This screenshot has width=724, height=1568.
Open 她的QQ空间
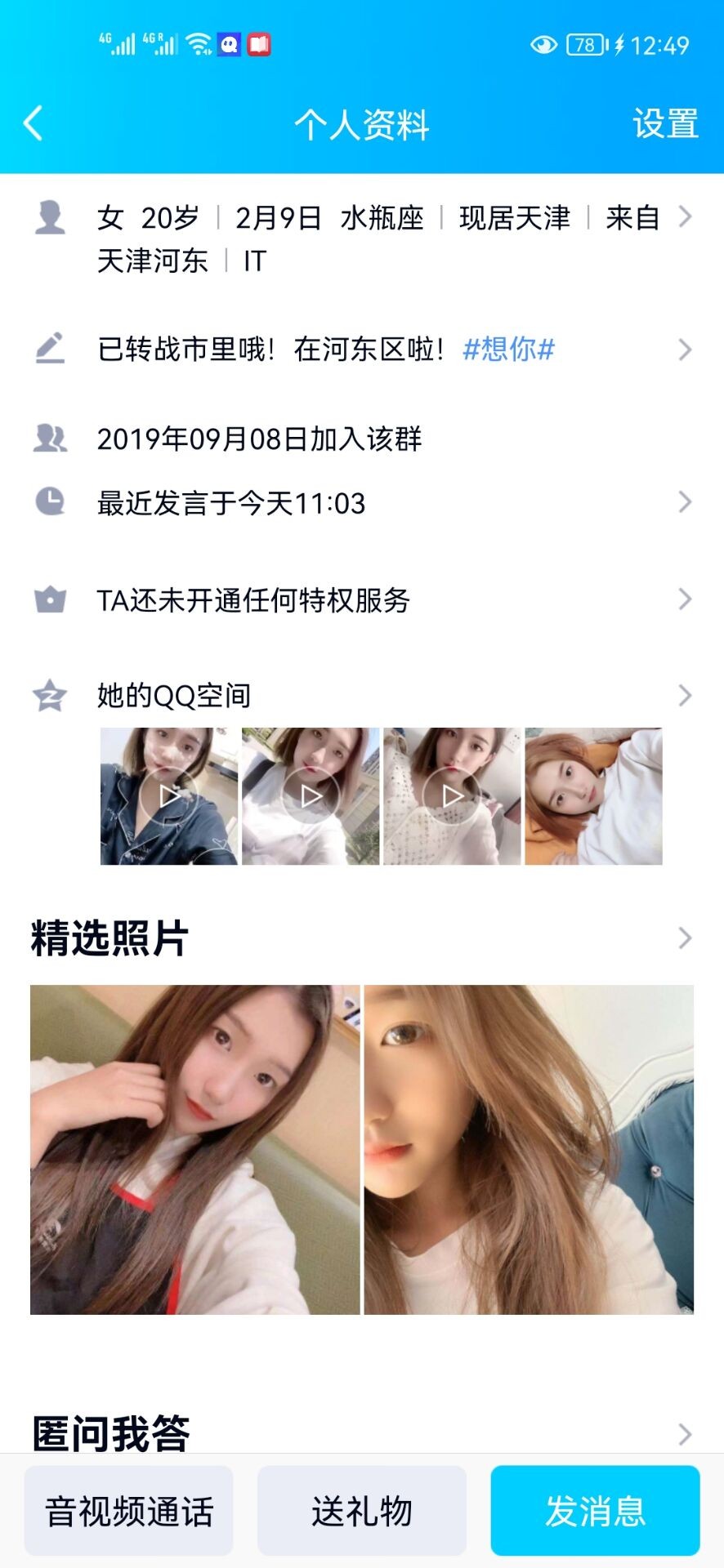(173, 696)
